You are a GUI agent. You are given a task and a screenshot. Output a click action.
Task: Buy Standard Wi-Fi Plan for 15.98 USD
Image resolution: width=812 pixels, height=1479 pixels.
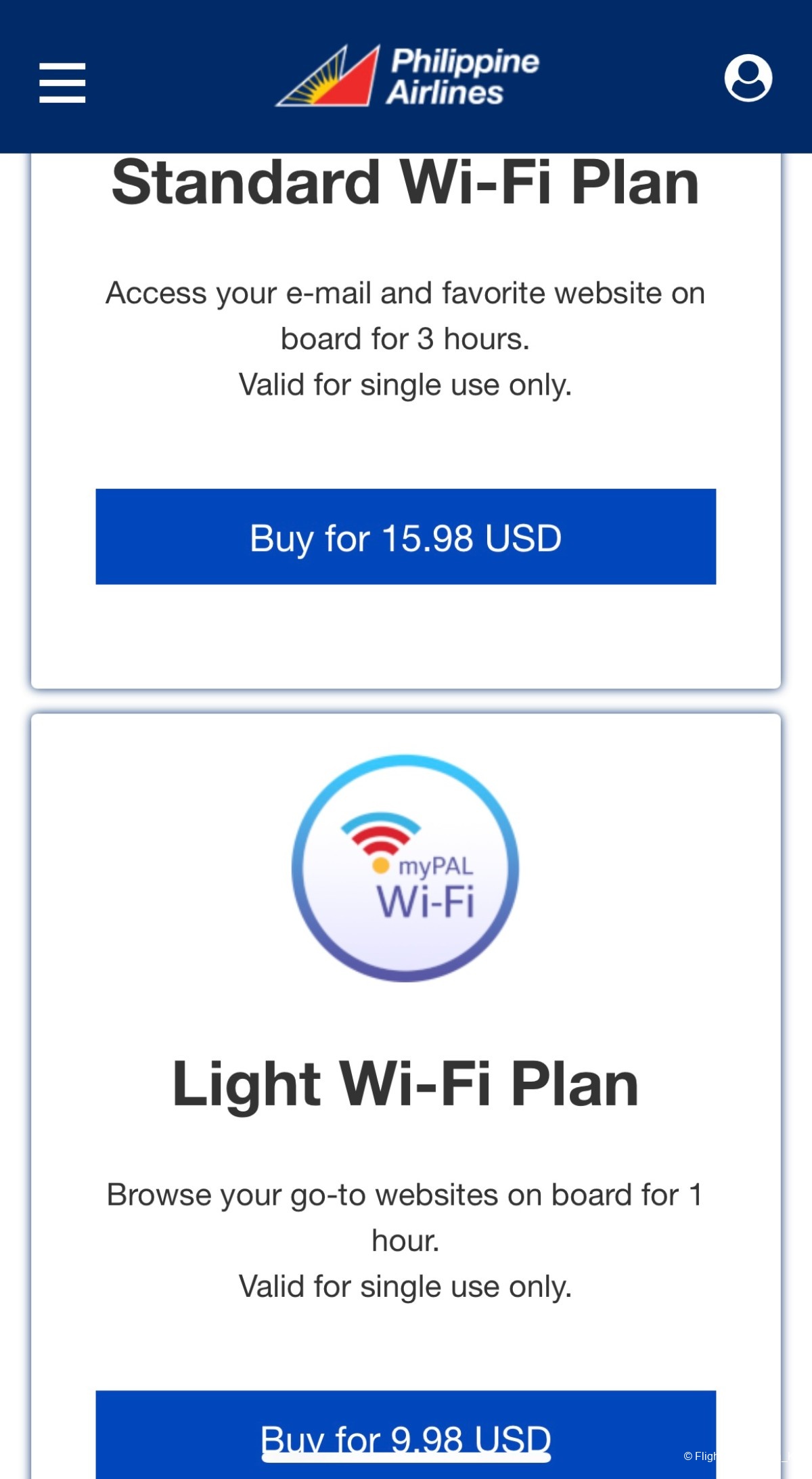(405, 537)
